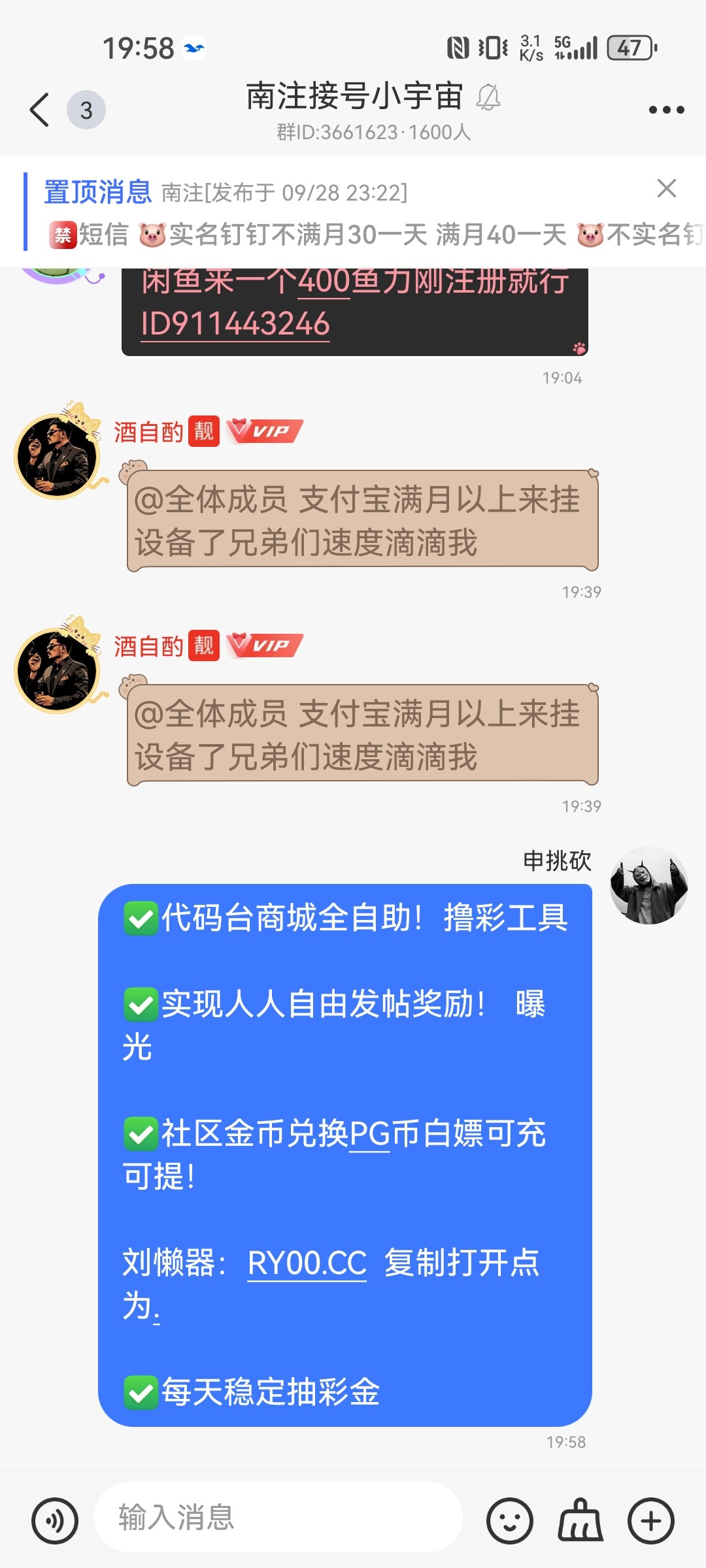706x1568 pixels.
Task: Open the emoji picker
Action: [509, 1521]
